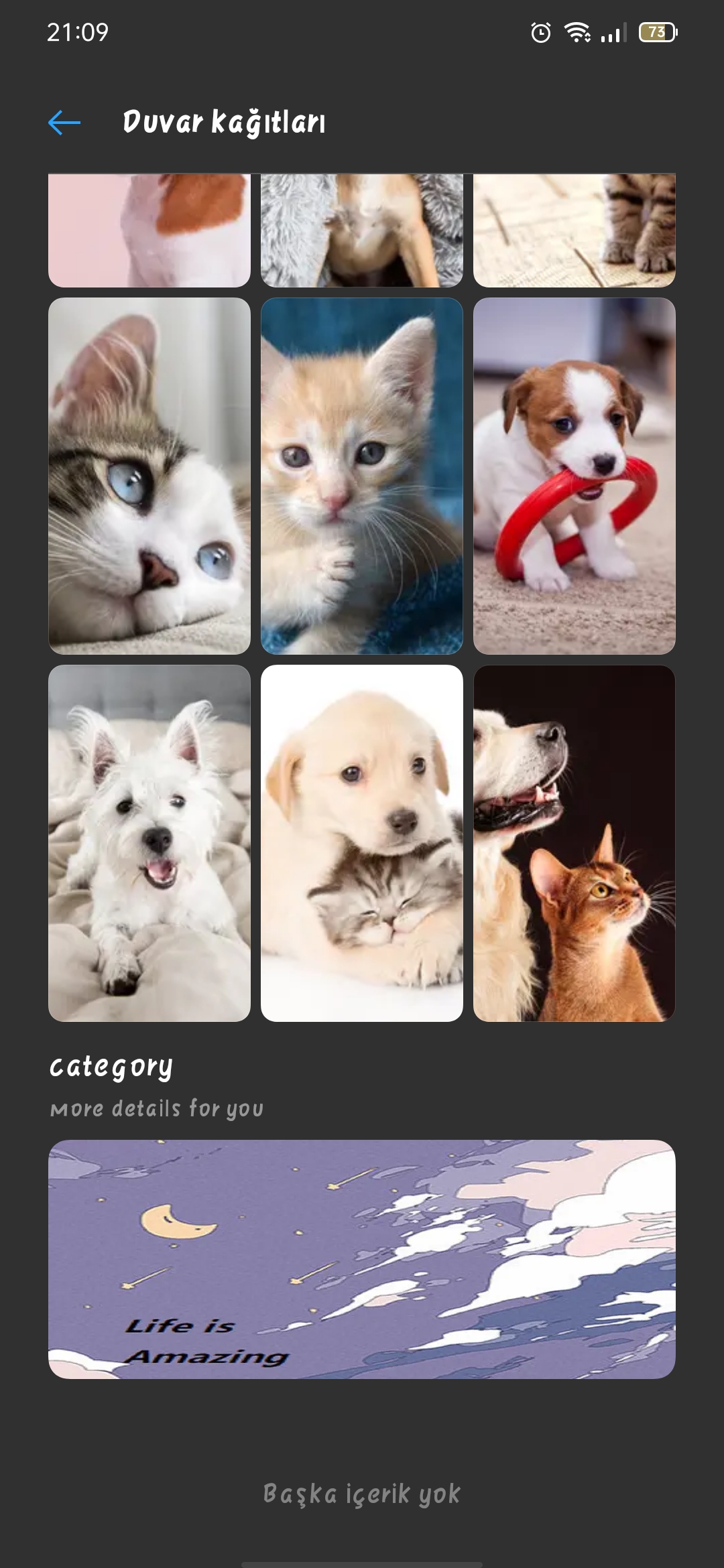
Task: Open the partially visible pink background wallpaper
Action: tap(149, 231)
